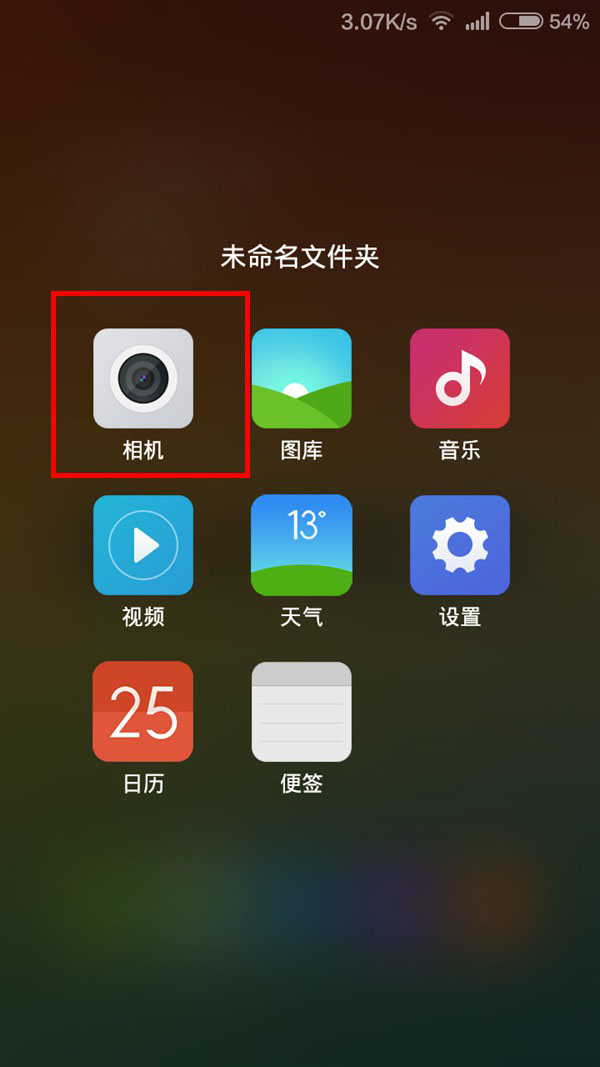Launch the 便签 notes app

301,711
